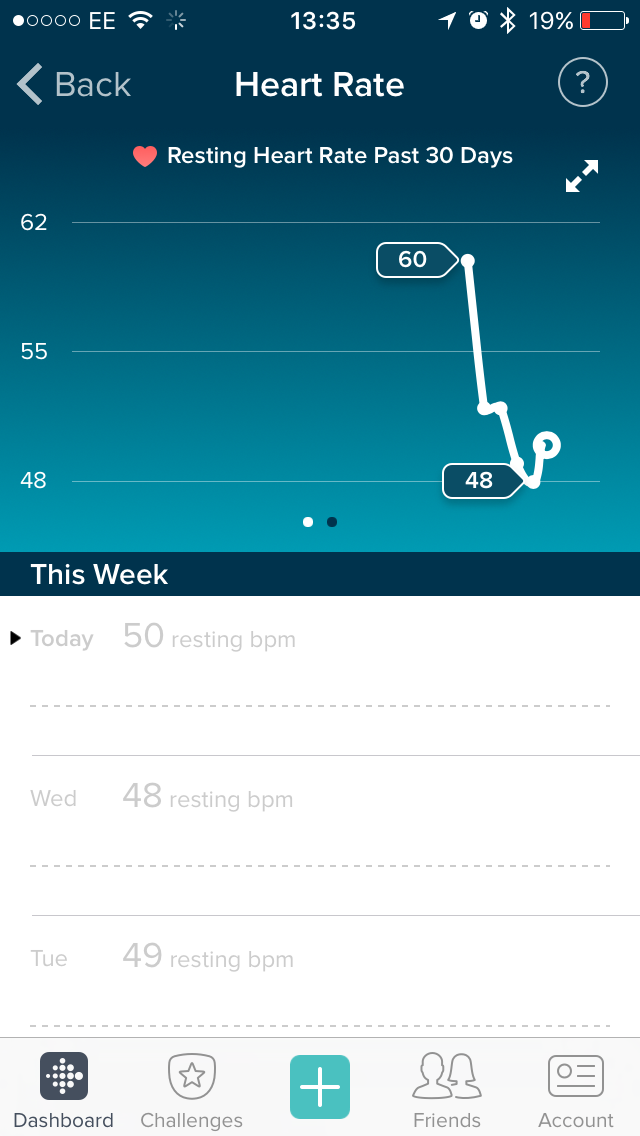This screenshot has height=1136, width=640.
Task: Switch to the Dashboard tab
Action: tap(64, 1090)
